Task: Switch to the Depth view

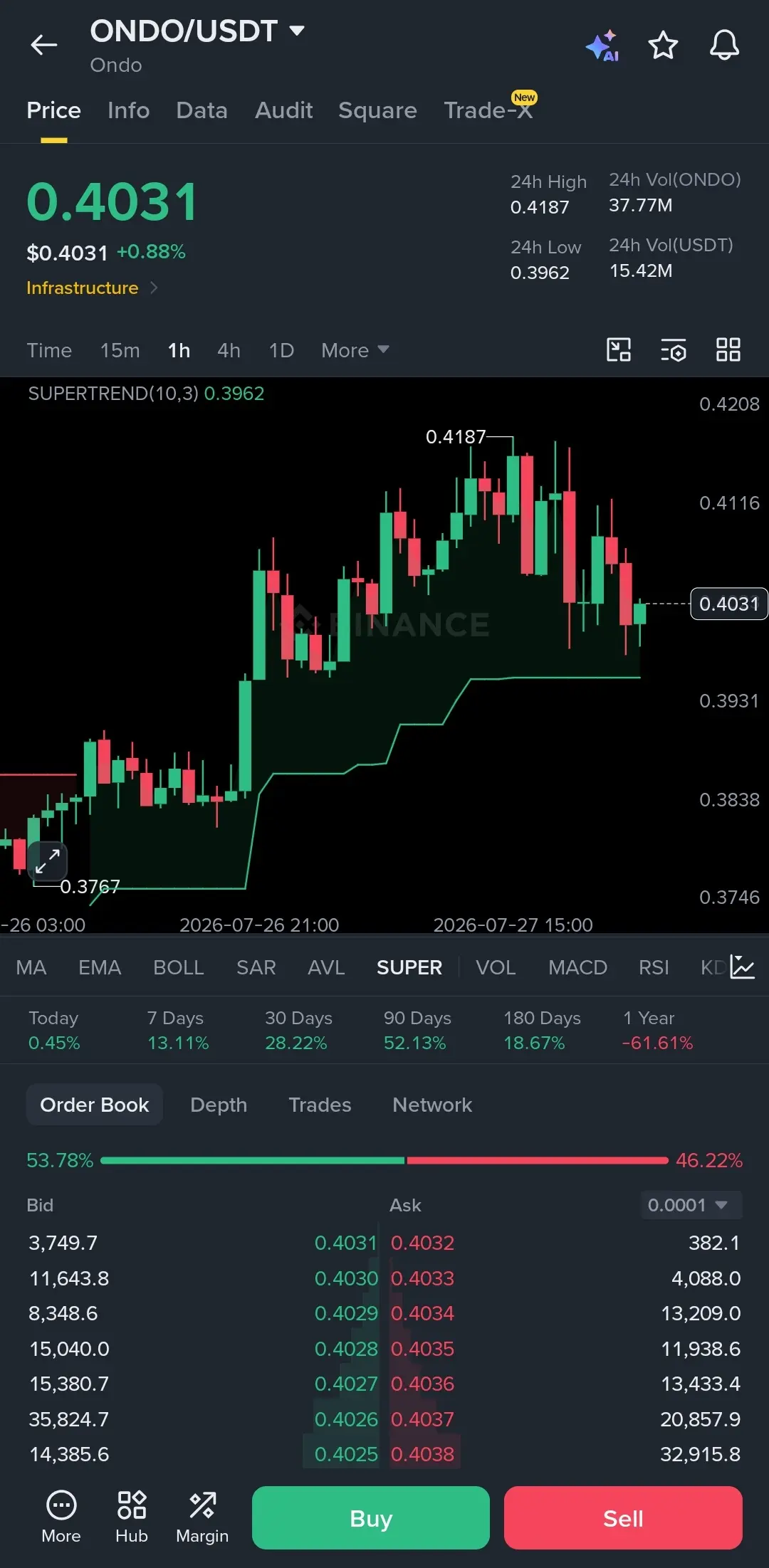Action: coord(219,1105)
